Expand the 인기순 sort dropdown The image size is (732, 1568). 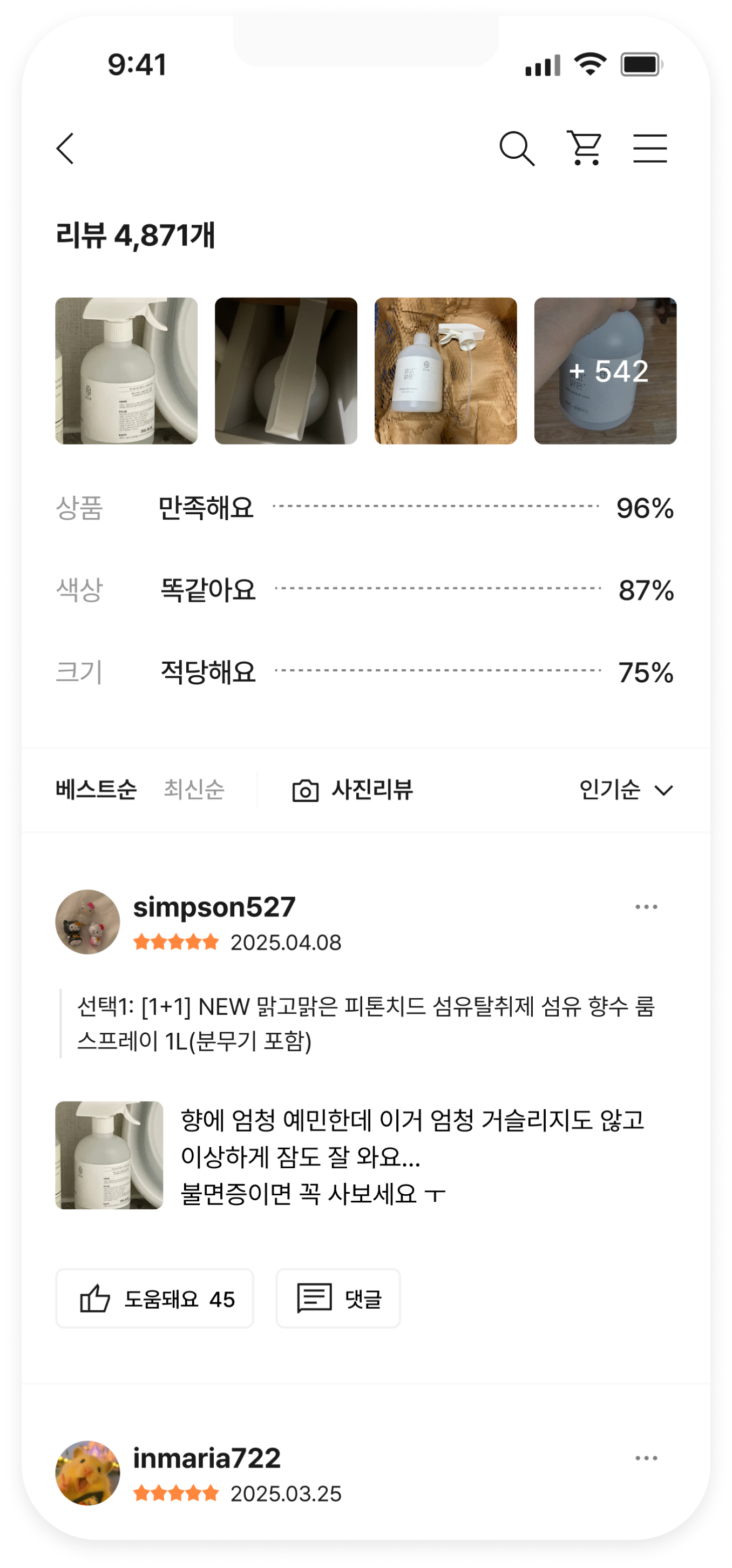tap(626, 790)
